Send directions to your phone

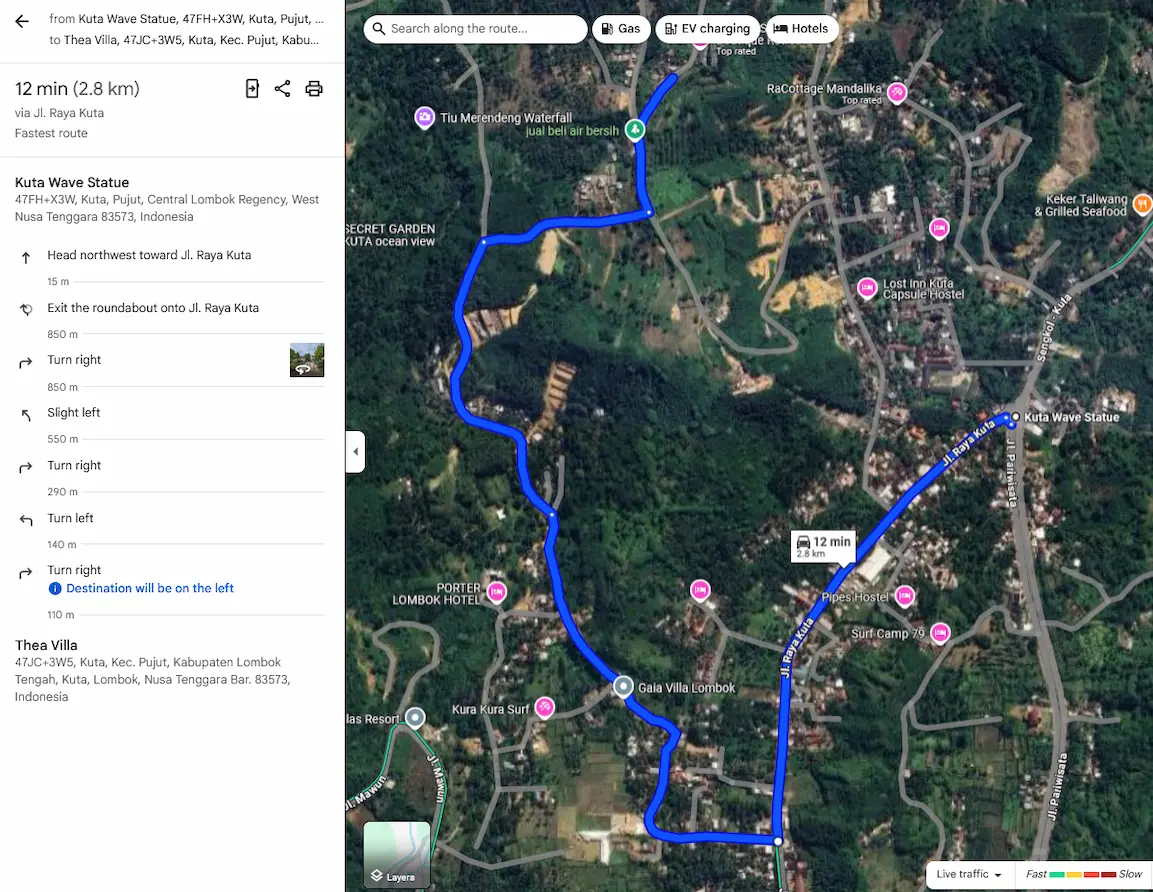pyautogui.click(x=252, y=89)
